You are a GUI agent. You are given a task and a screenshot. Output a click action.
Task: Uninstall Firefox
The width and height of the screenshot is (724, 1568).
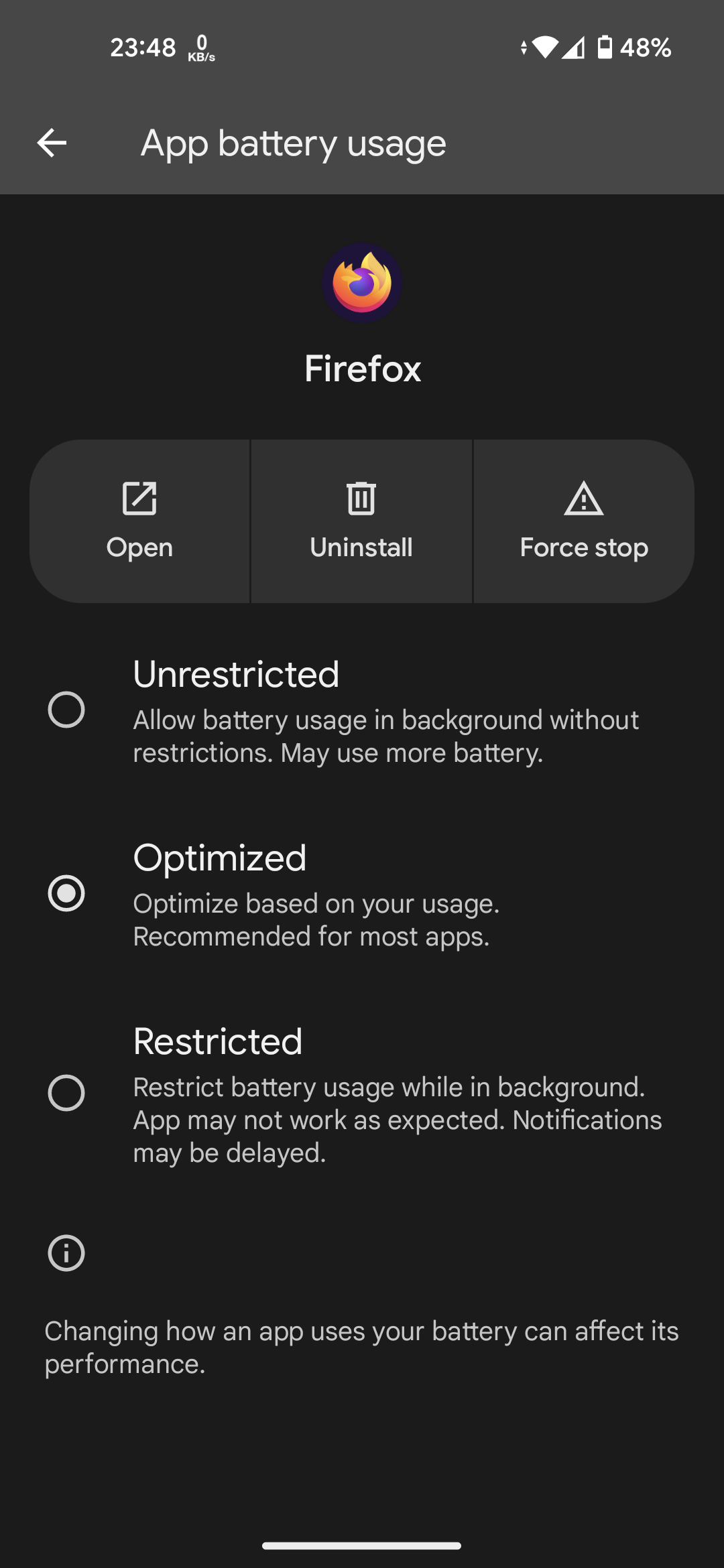pos(361,521)
